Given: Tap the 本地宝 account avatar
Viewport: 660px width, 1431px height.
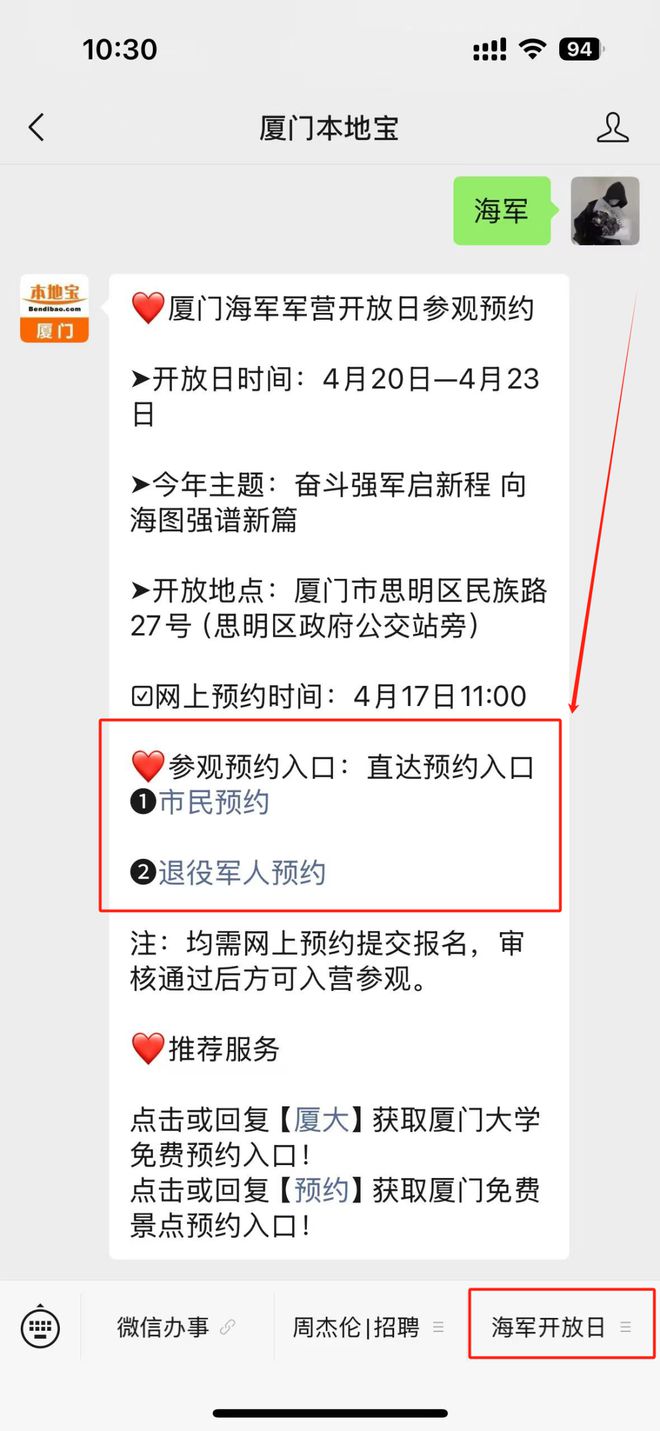Looking at the screenshot, I should pos(54,309).
